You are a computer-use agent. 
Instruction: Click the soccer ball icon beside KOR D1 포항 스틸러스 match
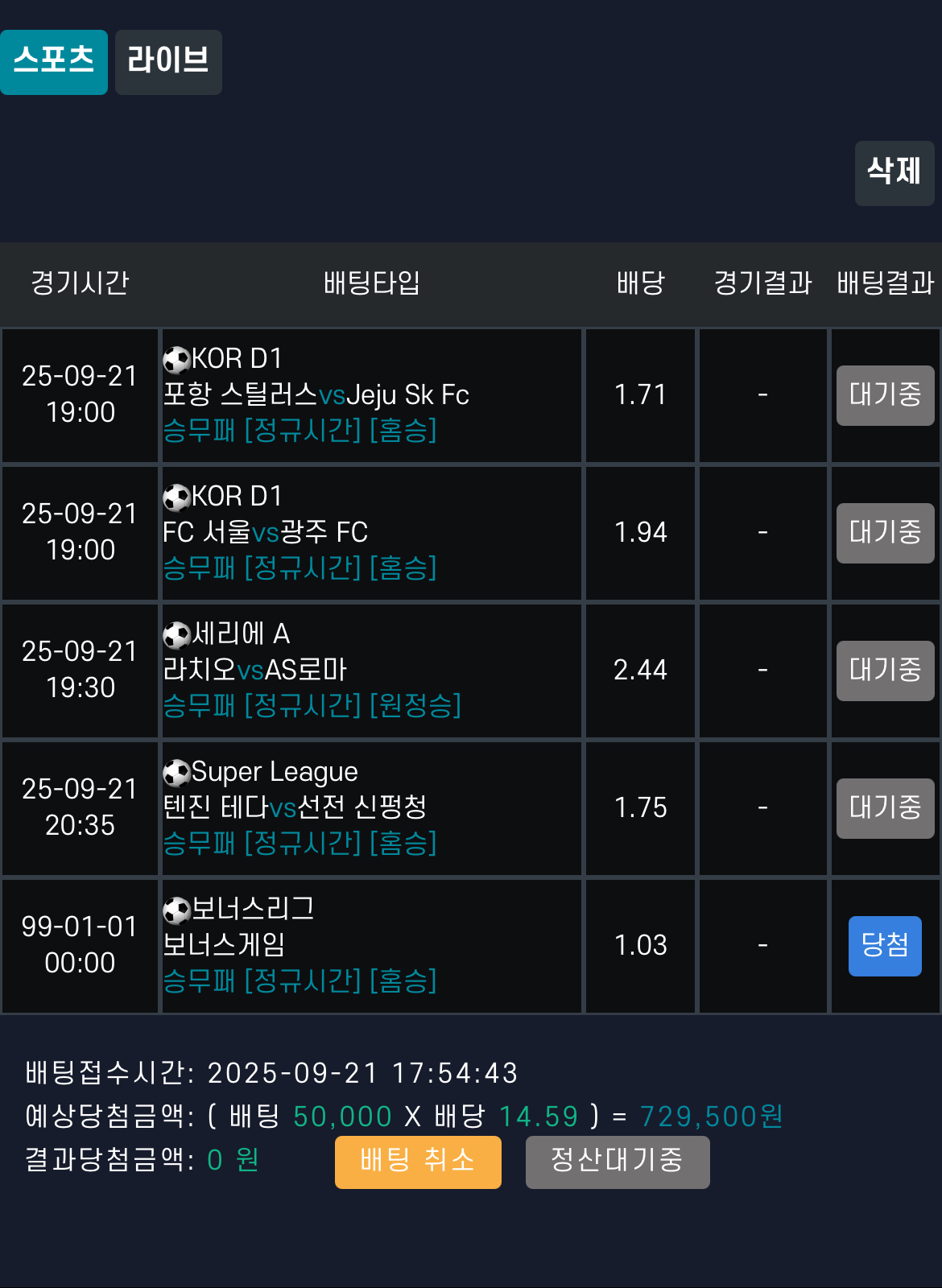pos(177,358)
